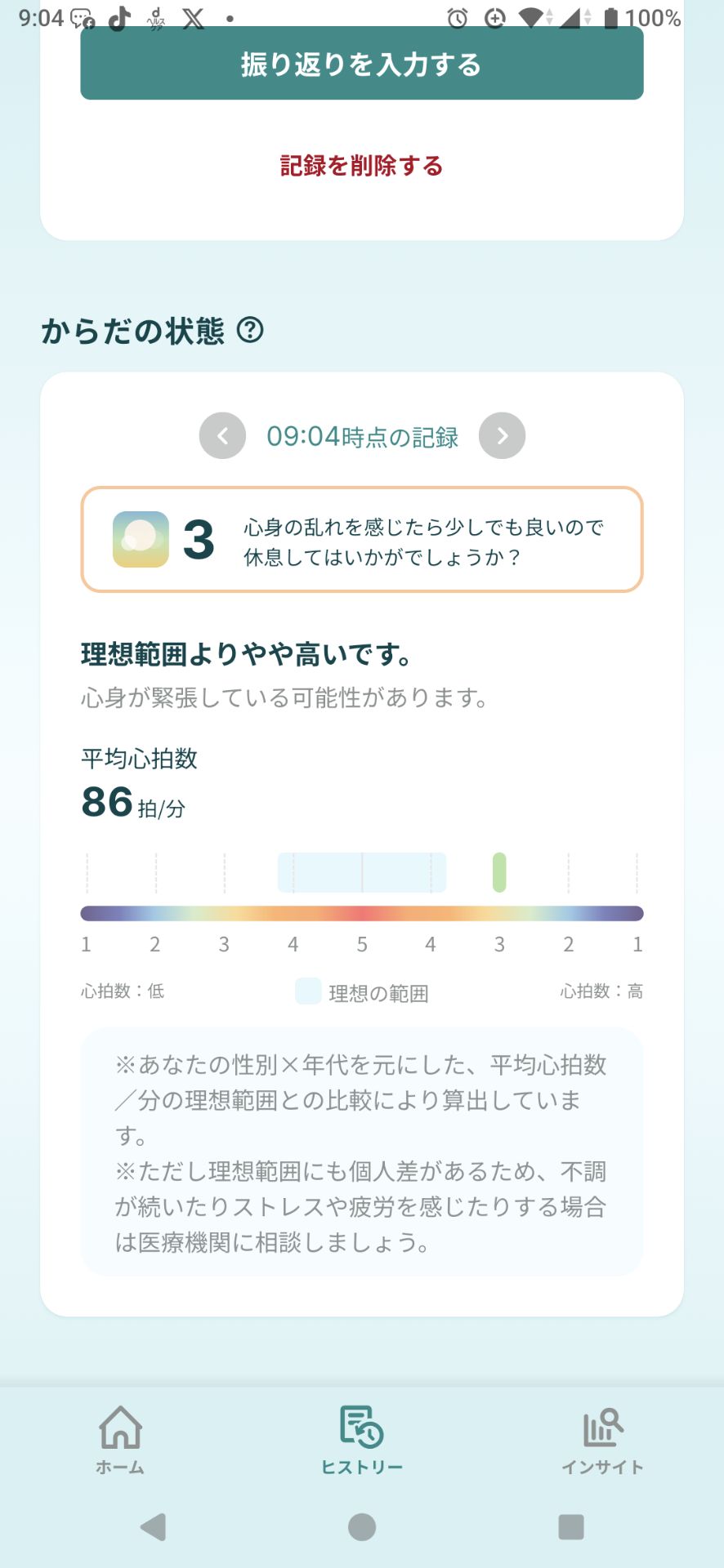Advance to next record with right chevron
The image size is (724, 1568).
[501, 435]
